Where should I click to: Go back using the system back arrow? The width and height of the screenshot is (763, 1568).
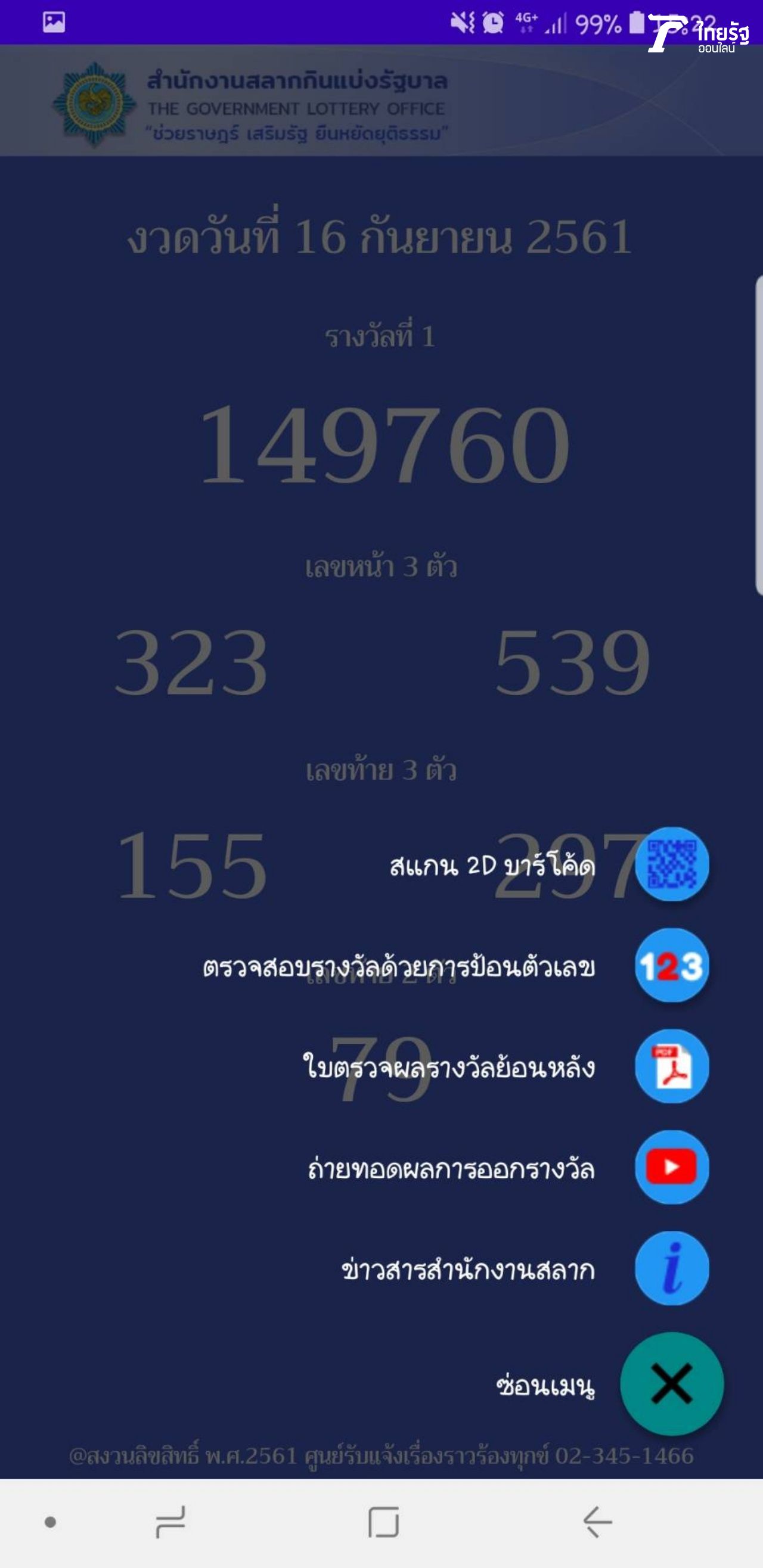pyautogui.click(x=597, y=1522)
